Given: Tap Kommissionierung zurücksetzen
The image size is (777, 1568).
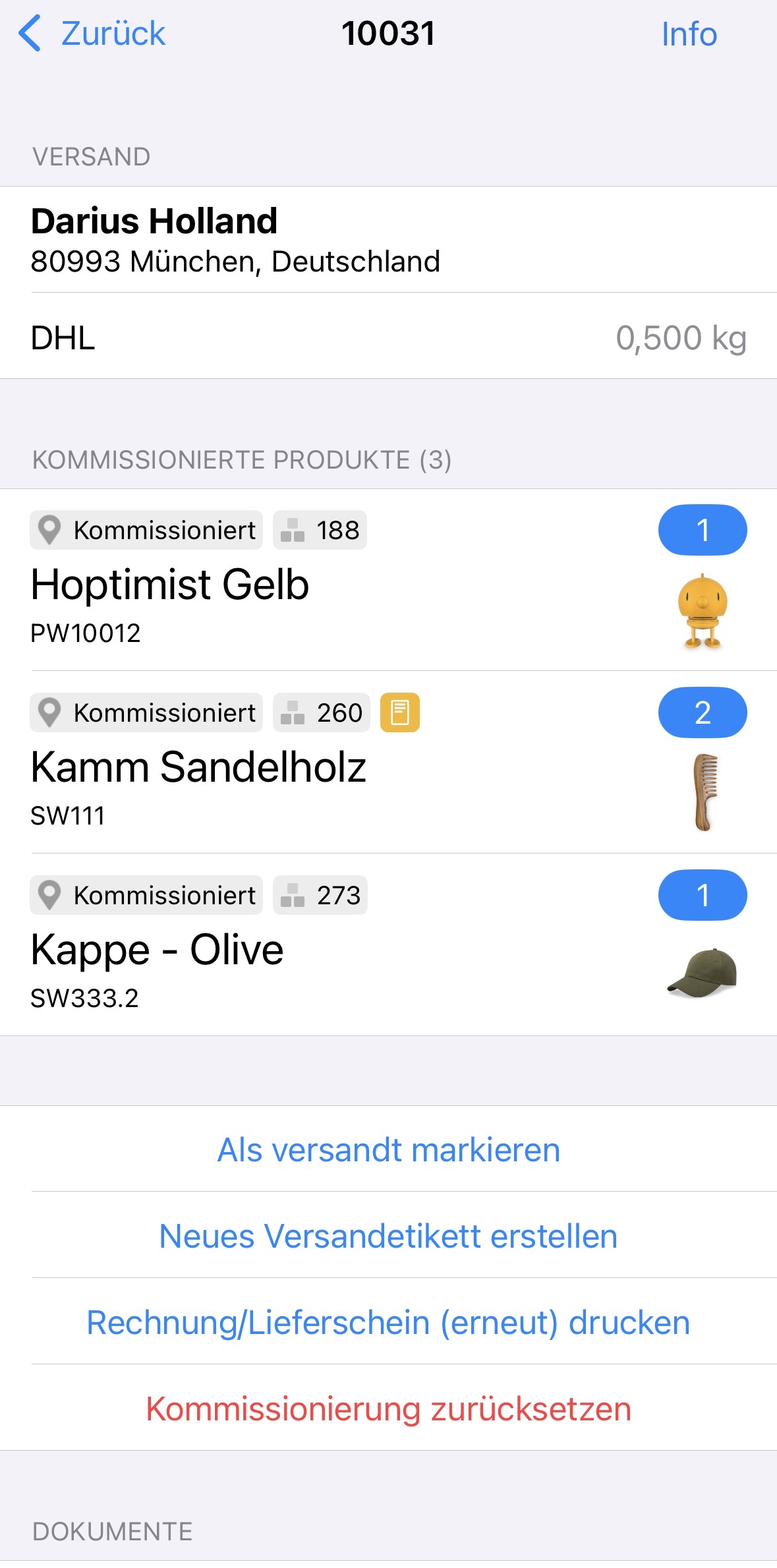Looking at the screenshot, I should tap(388, 1409).
